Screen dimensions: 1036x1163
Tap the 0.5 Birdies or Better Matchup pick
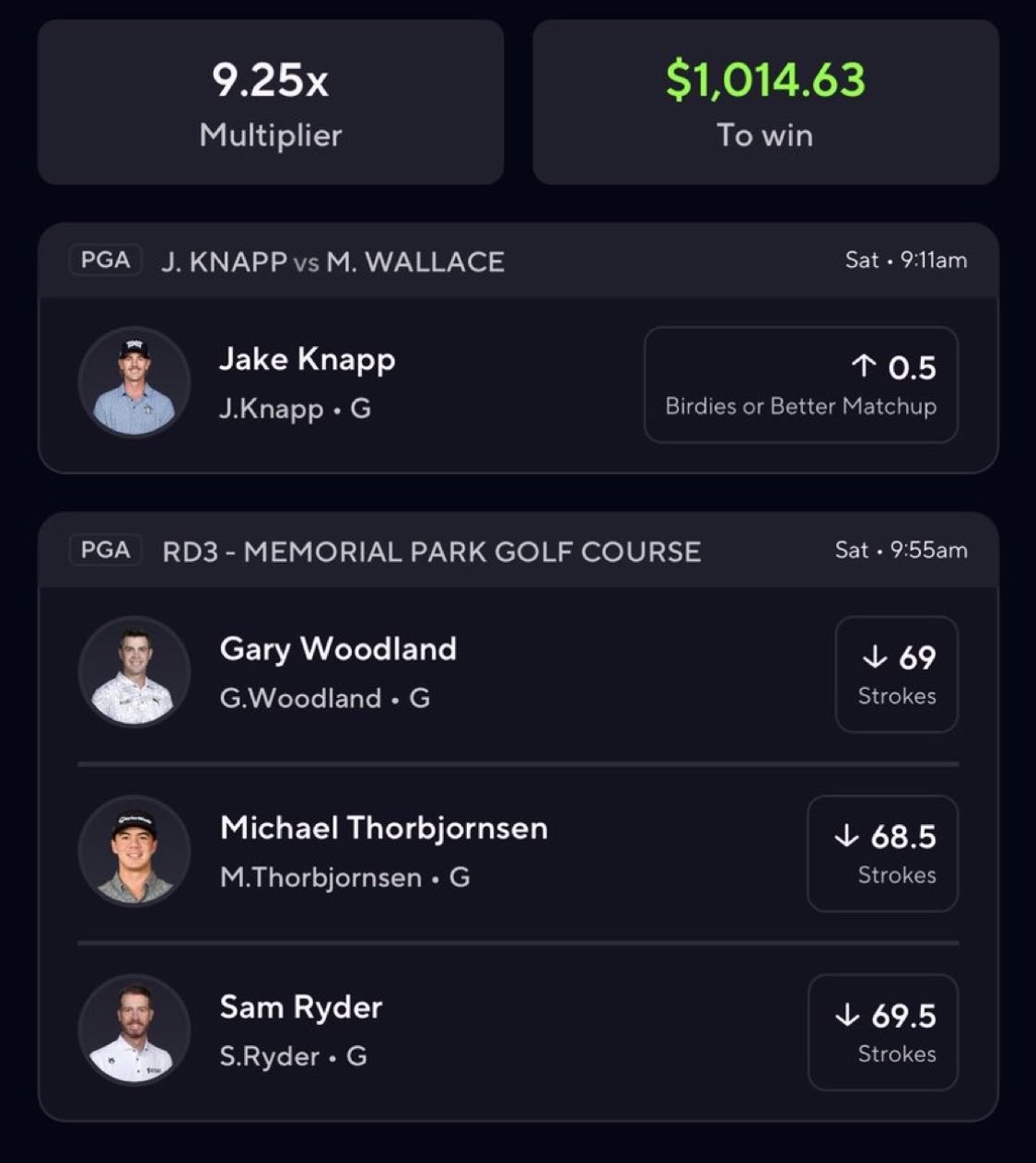(800, 385)
